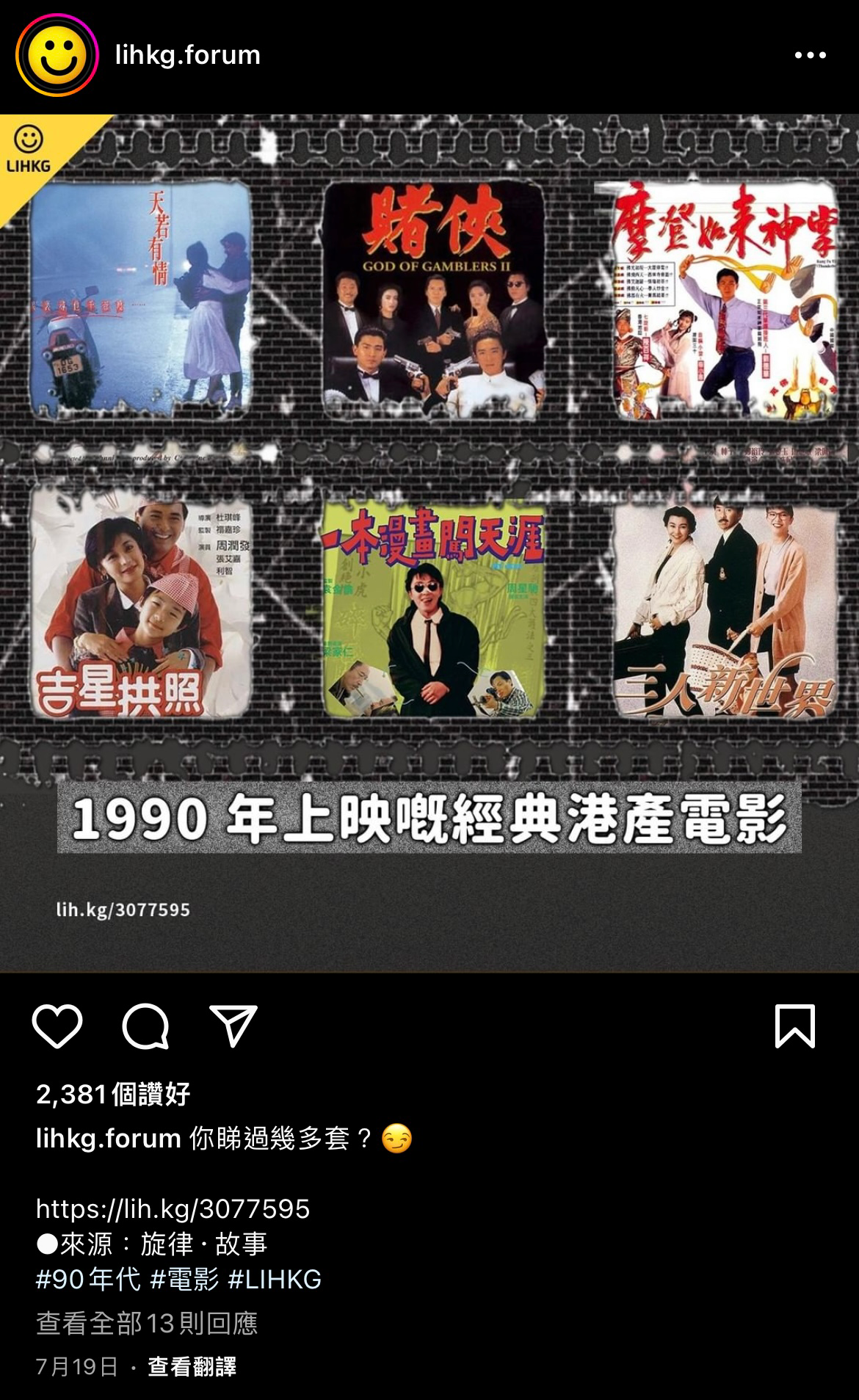Tap 查看翻譯 to translate the caption

pyautogui.click(x=192, y=1366)
